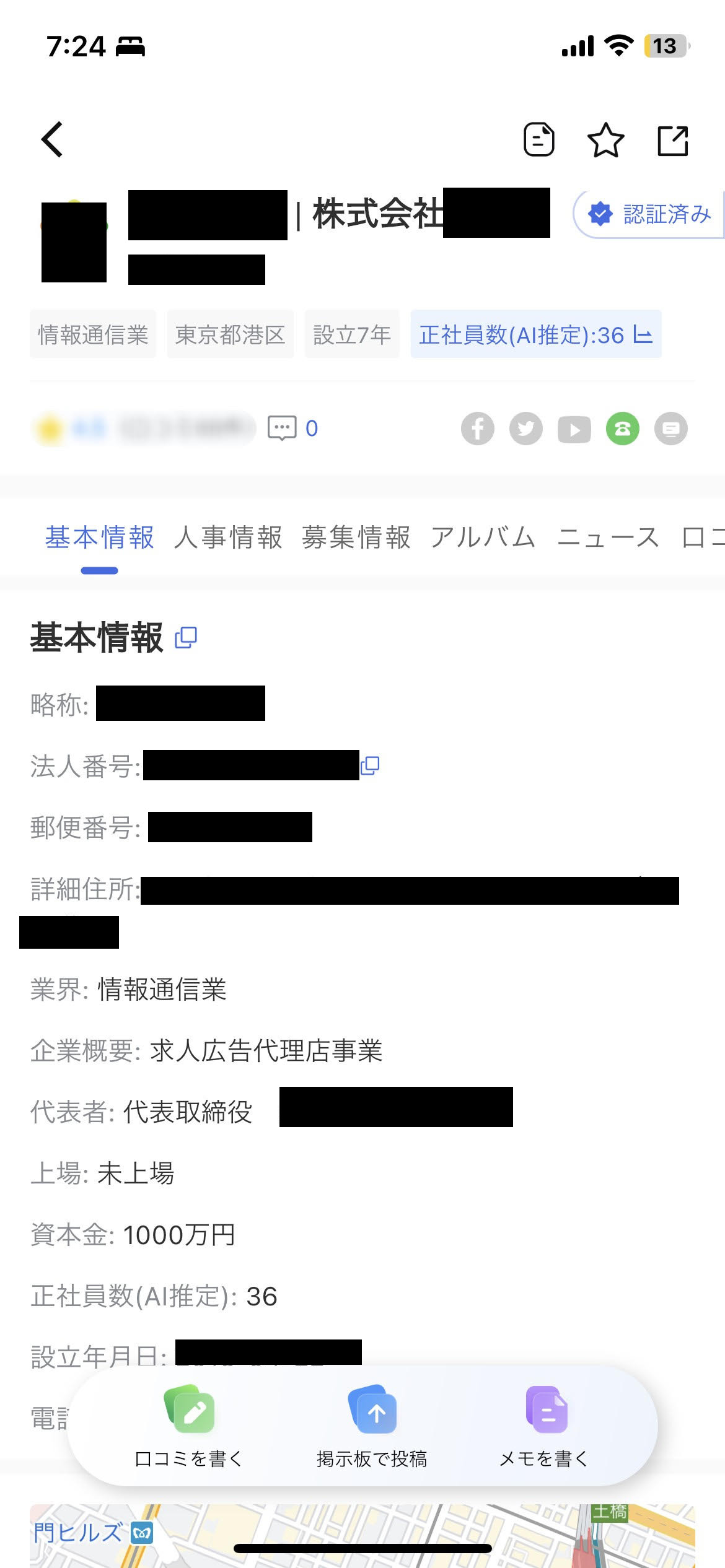Switch to the アルバム tab

(483, 538)
